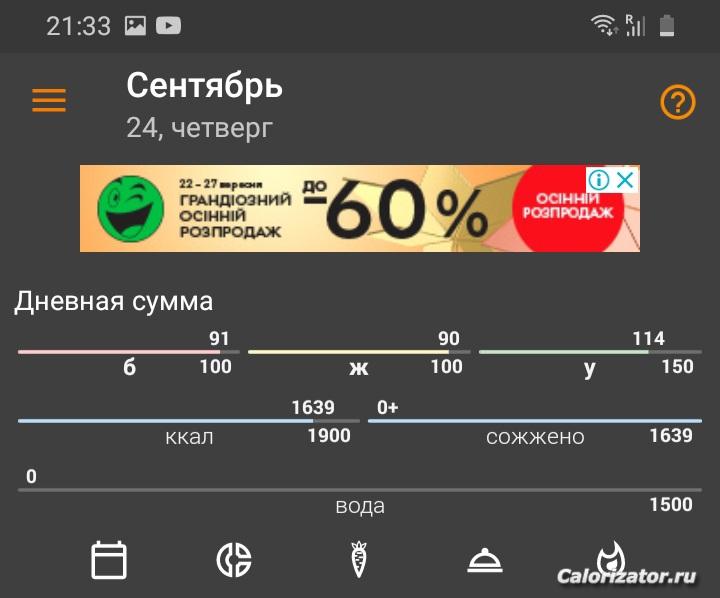Open the flame burned calories tab
Screen dimensions: 720x598
pyautogui.click(x=610, y=558)
